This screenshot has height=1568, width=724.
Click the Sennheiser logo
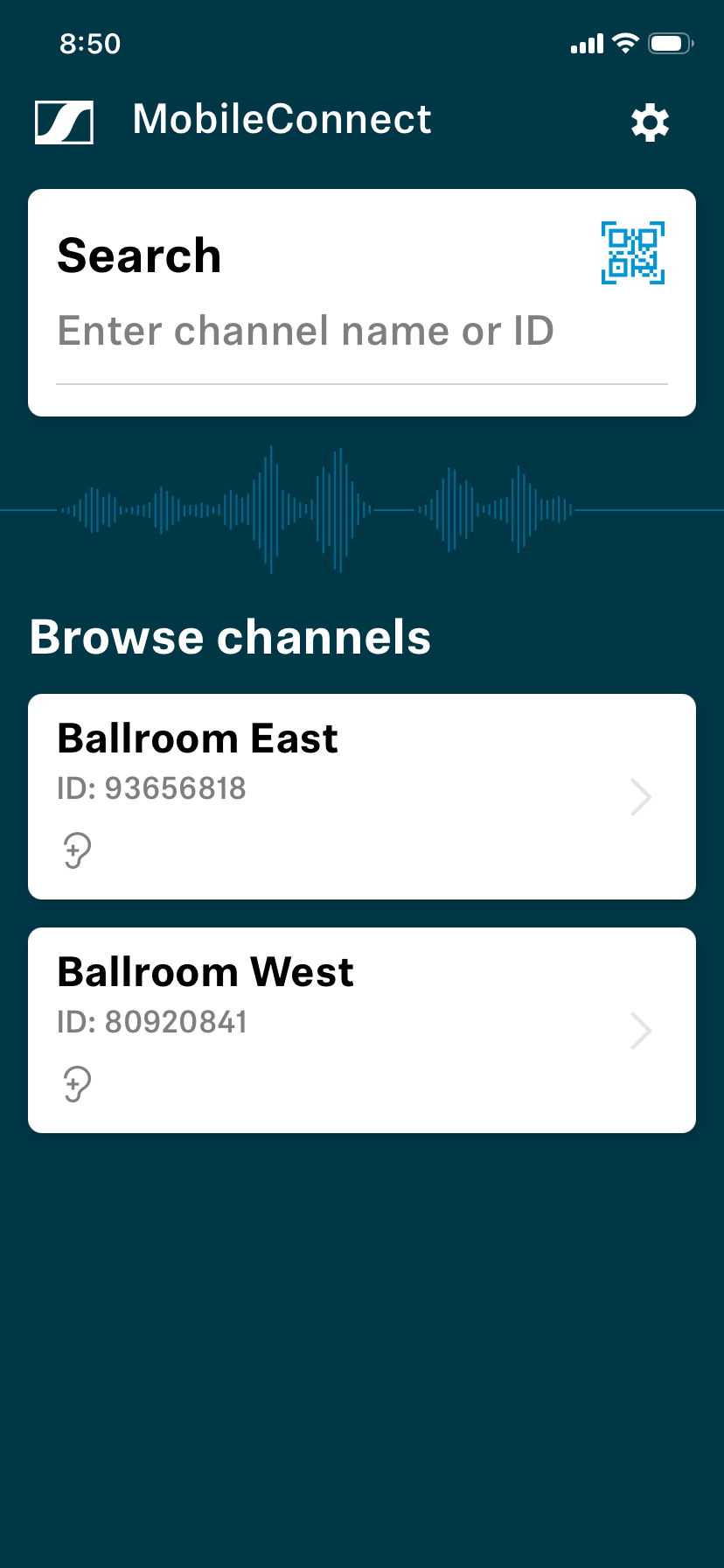tap(65, 121)
